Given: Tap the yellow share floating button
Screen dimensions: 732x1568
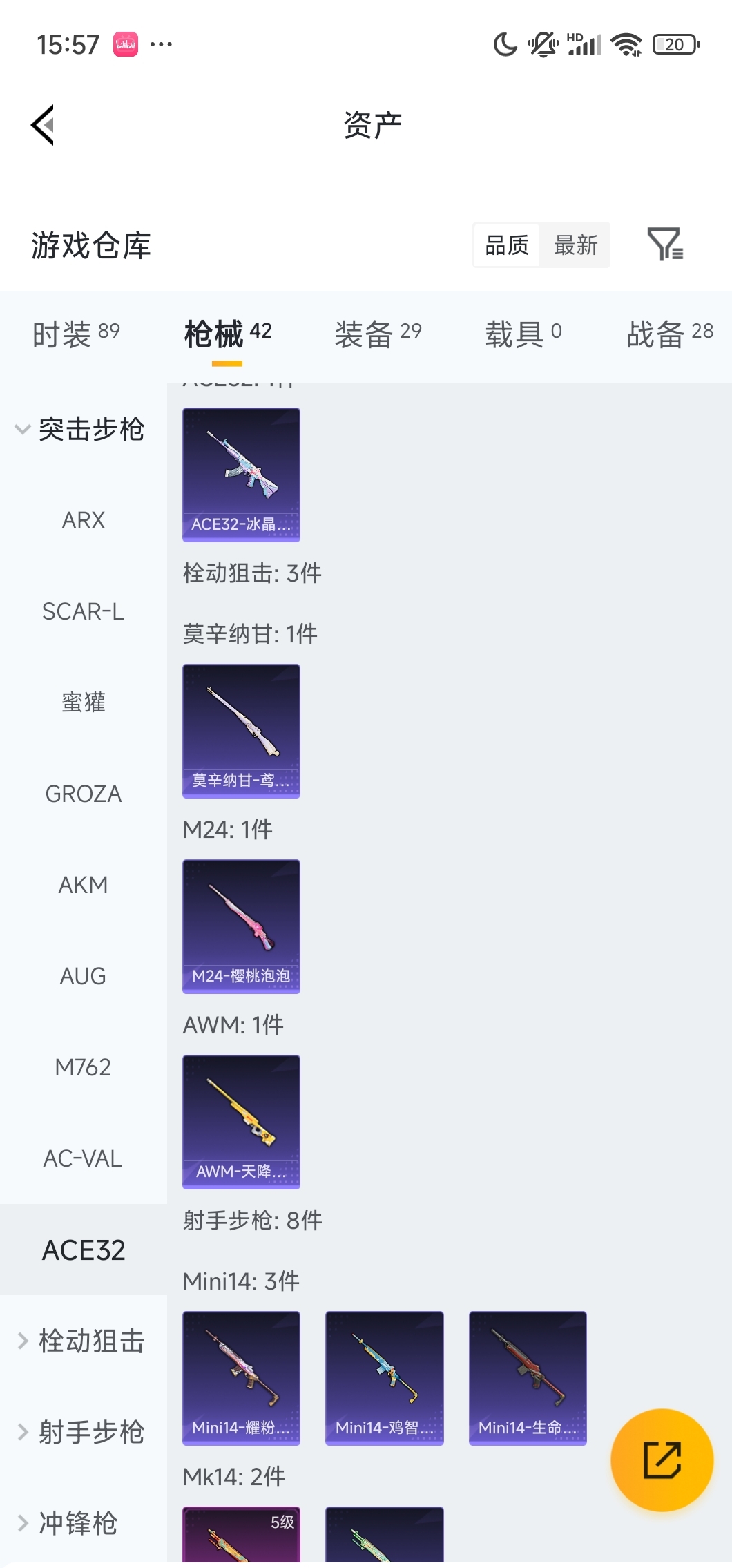Looking at the screenshot, I should tap(662, 1460).
